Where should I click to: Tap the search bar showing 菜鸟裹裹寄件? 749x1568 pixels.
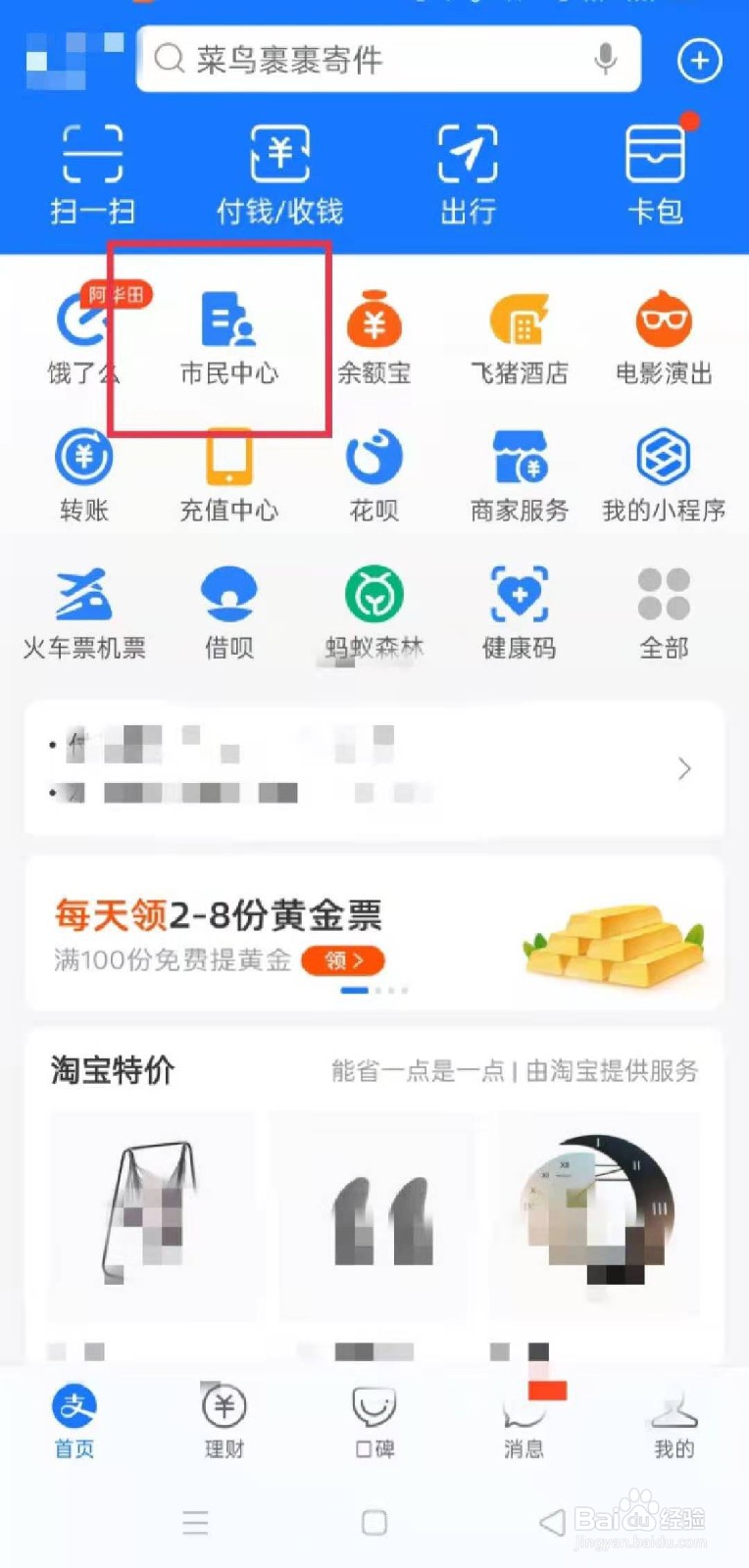pyautogui.click(x=387, y=60)
